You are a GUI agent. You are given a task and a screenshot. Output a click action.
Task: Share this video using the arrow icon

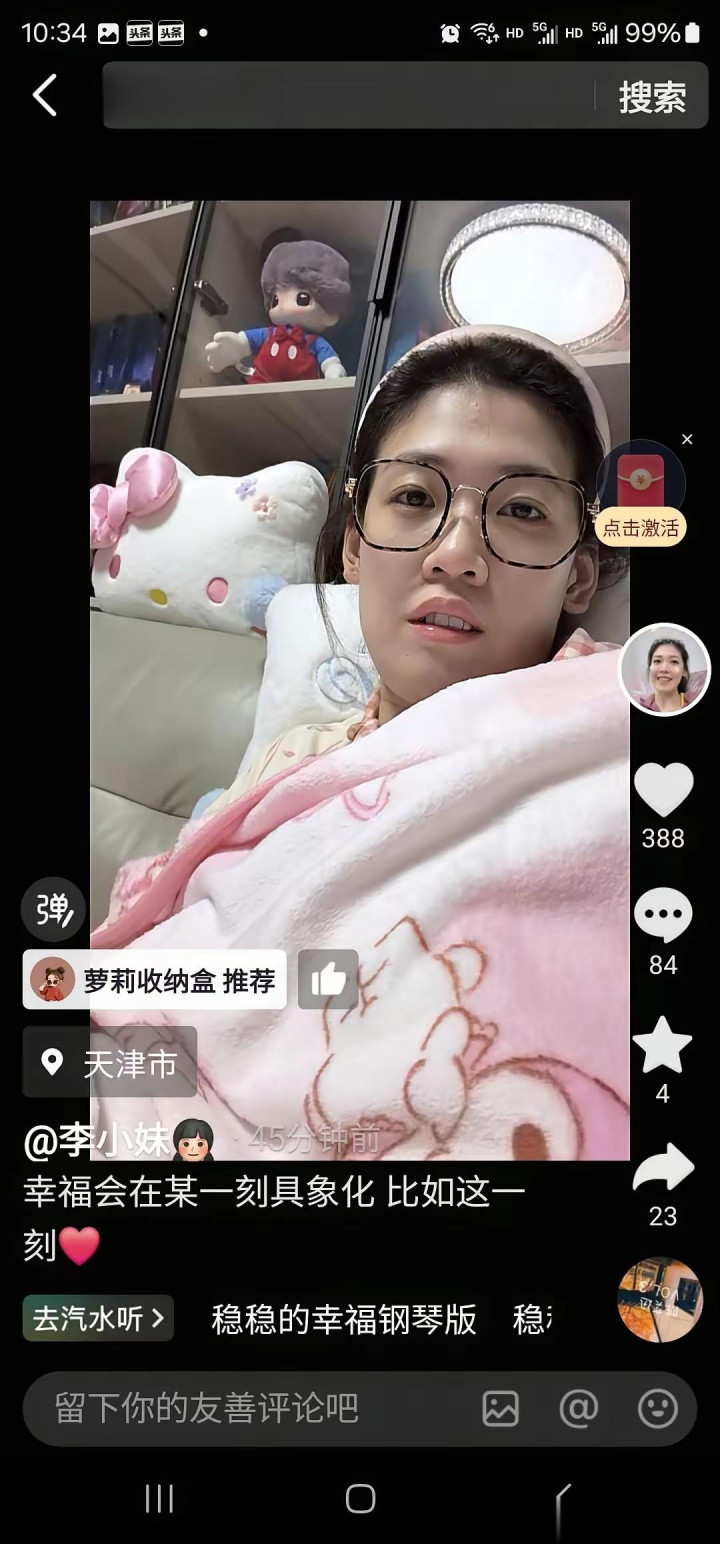663,1169
